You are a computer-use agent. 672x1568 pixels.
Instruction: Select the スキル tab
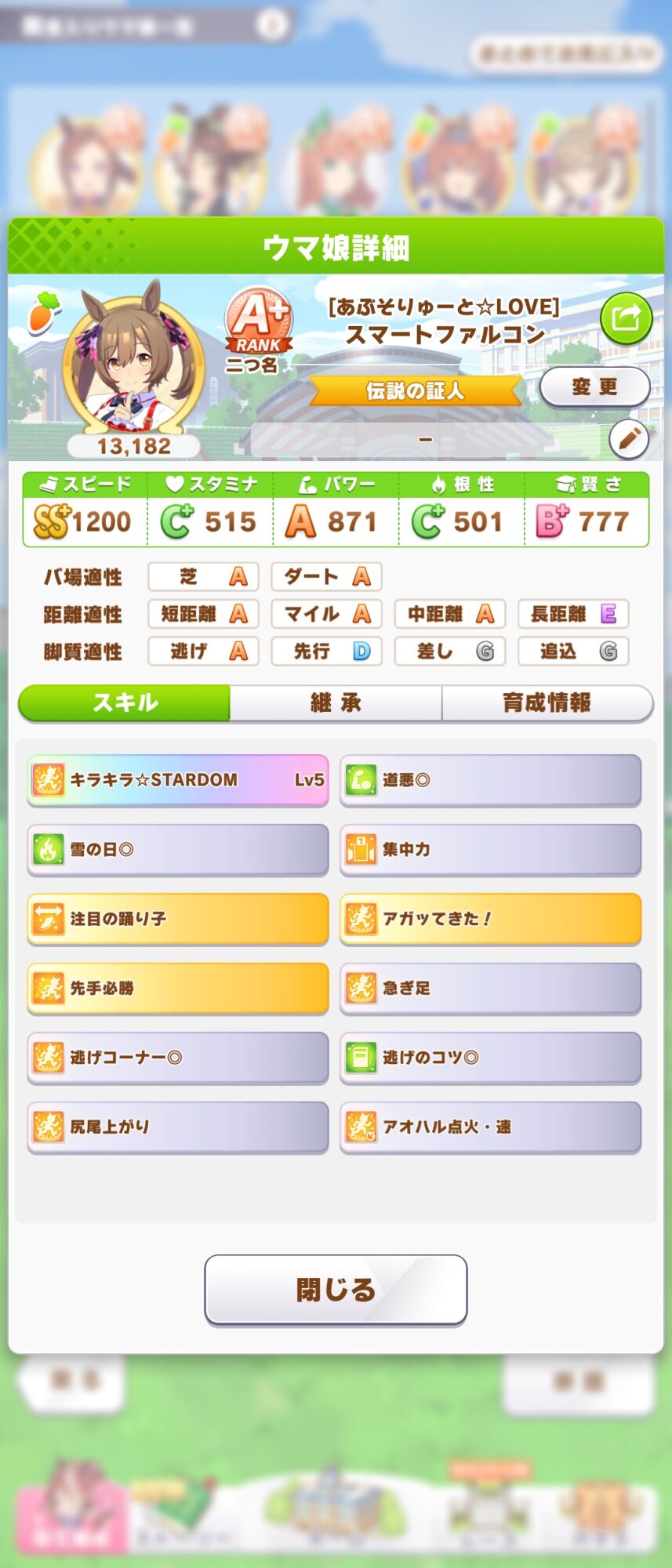tap(125, 702)
